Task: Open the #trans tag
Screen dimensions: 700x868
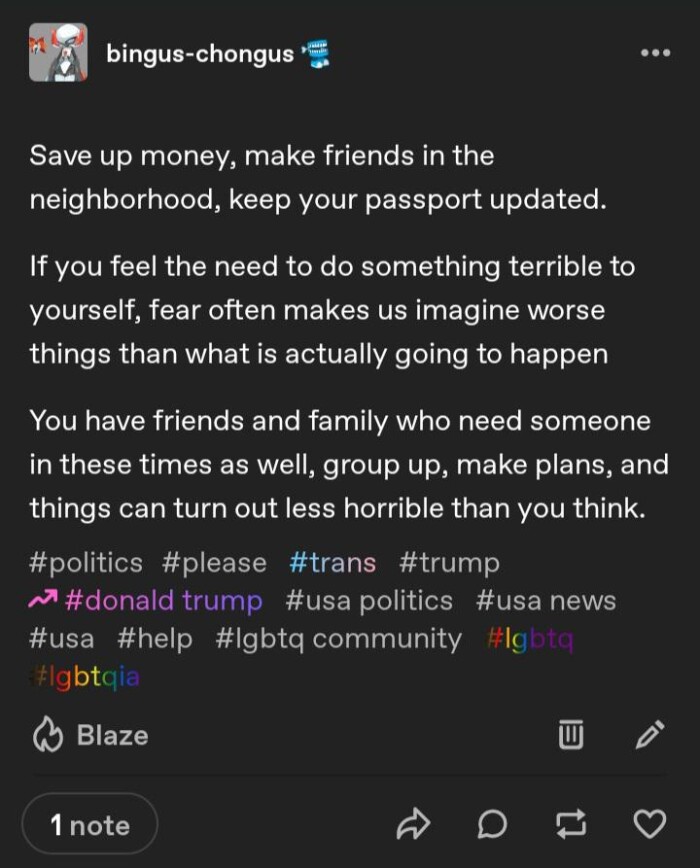Action: 333,563
